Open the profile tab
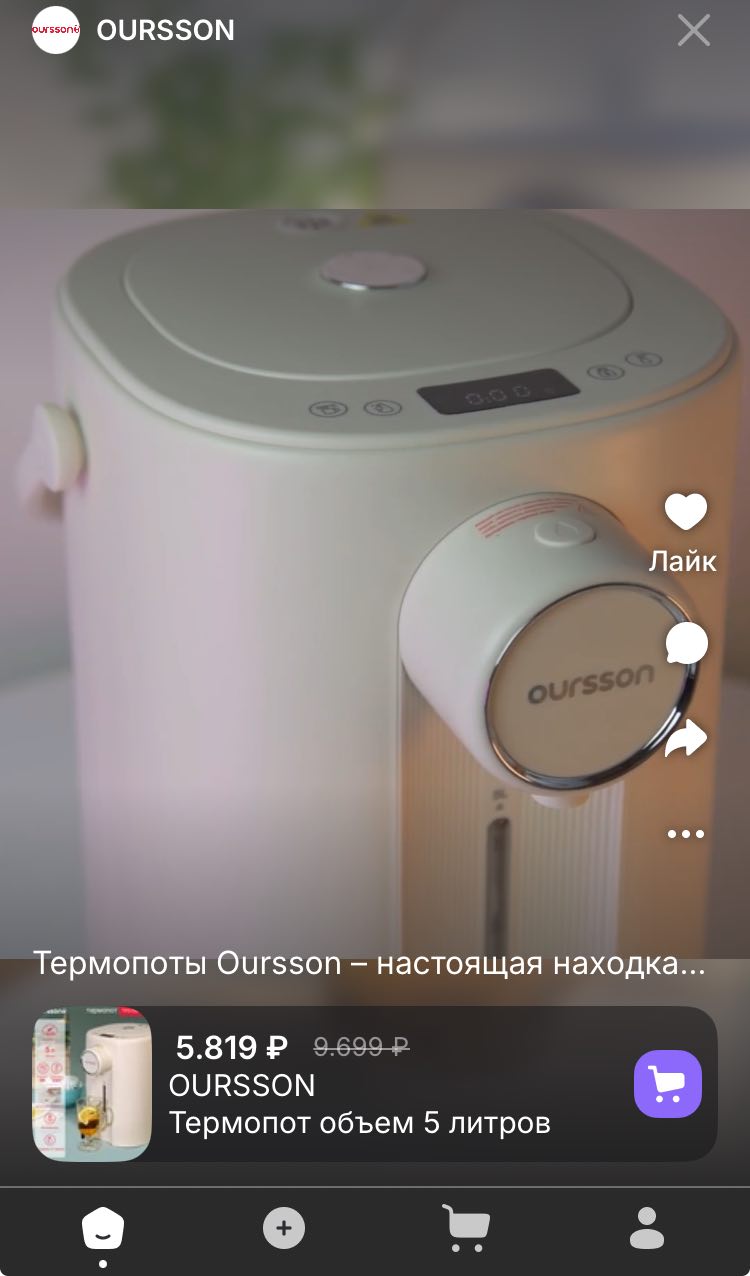Viewport: 750px width, 1276px height. point(647,1228)
